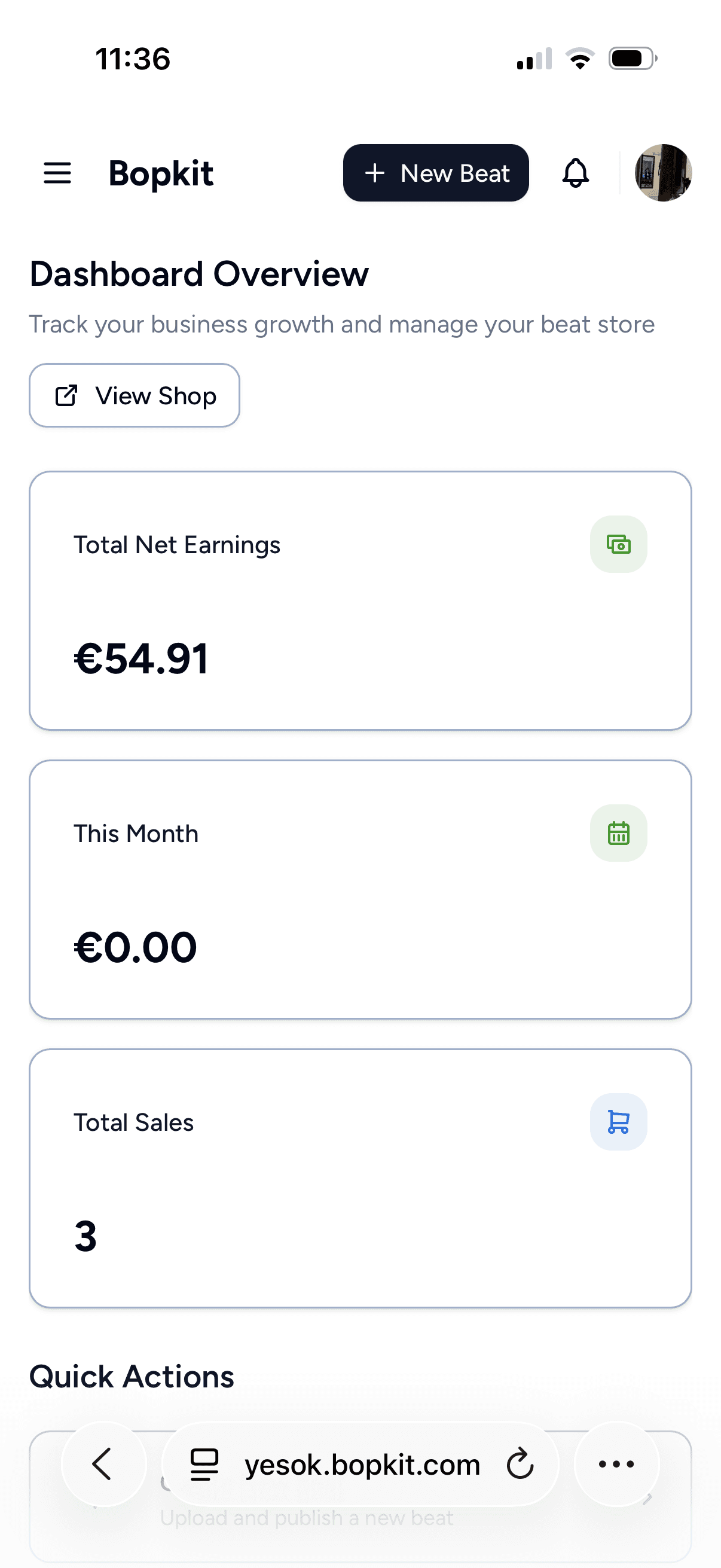Tap the Total Sales shopping cart icon
The image size is (721, 1568).
[618, 1122]
